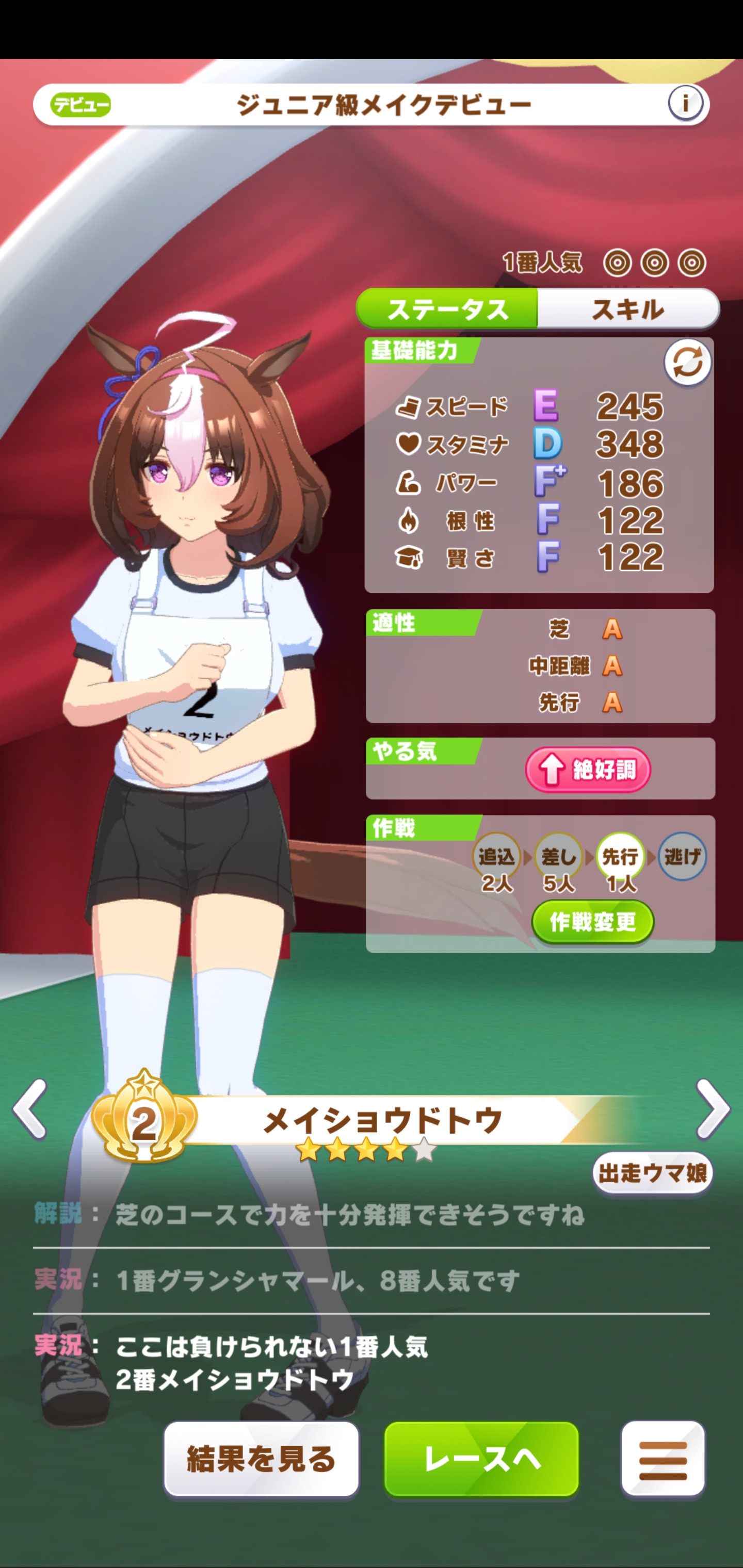Select the ステータス tab
This screenshot has width=743, height=1568.
[447, 308]
